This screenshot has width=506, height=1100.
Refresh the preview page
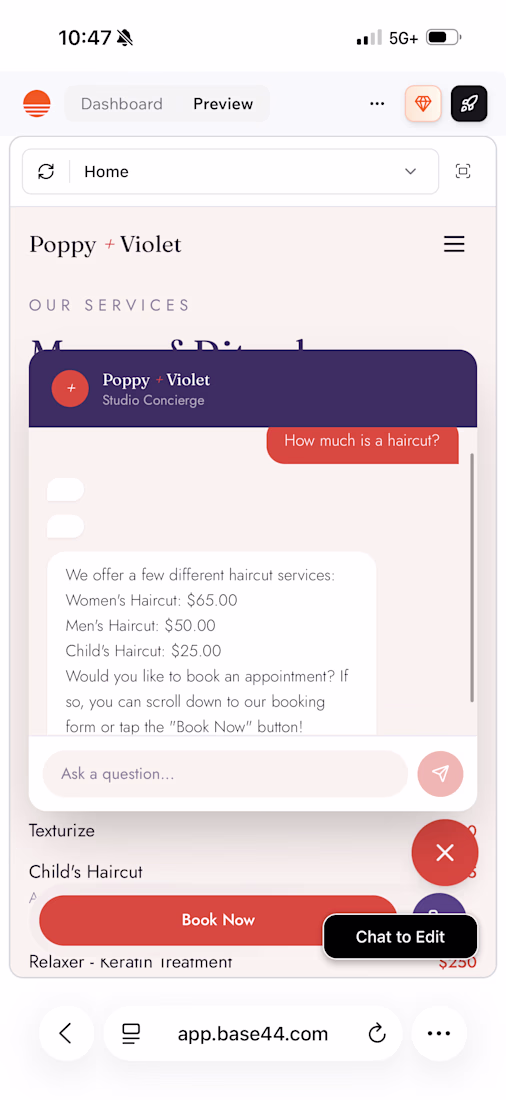(46, 171)
